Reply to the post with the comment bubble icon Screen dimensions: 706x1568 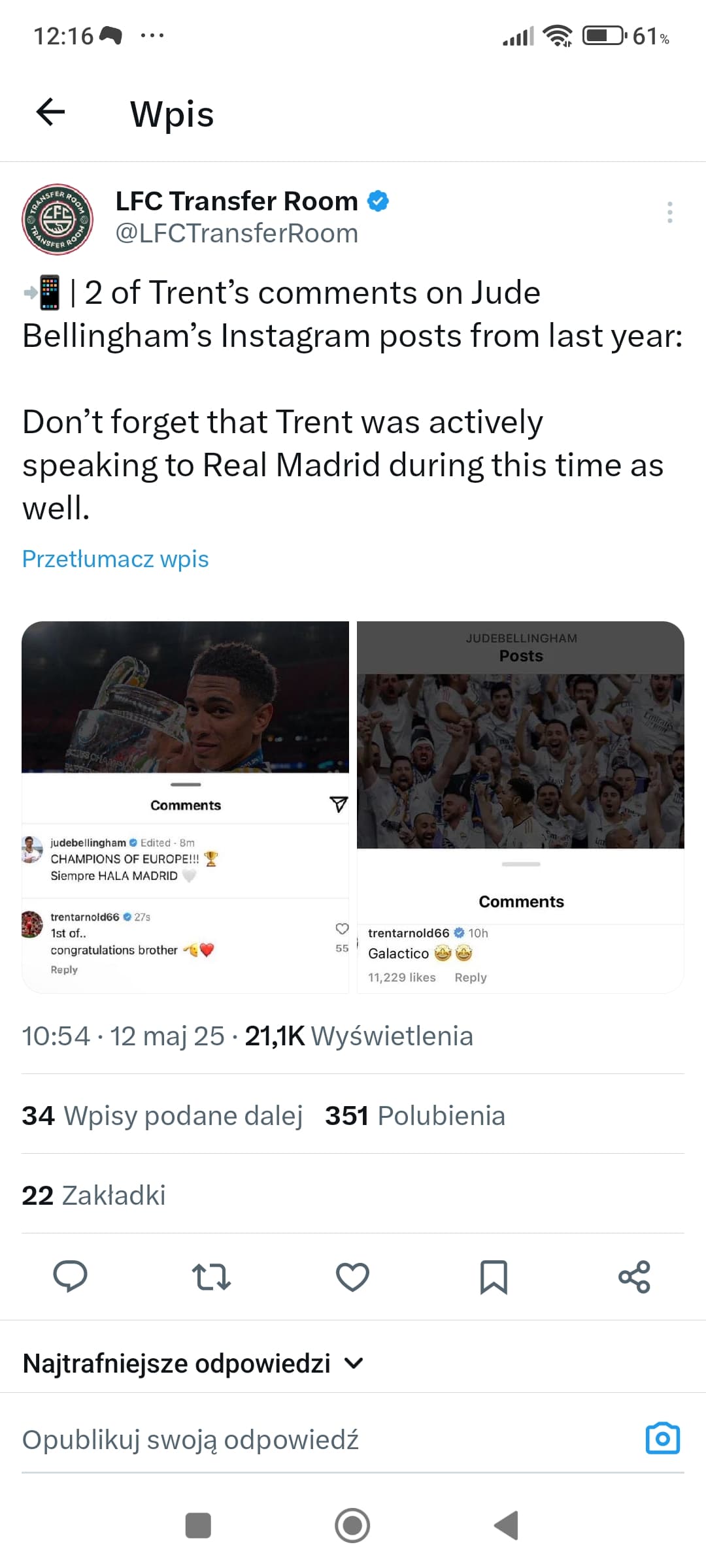[x=70, y=1277]
